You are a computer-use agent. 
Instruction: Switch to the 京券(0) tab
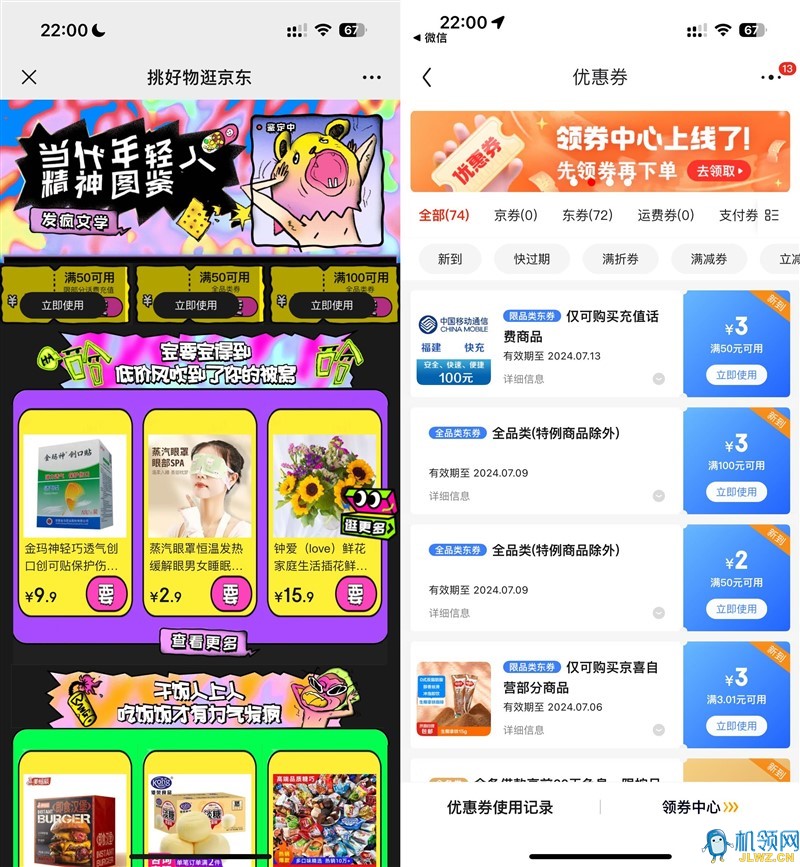(515, 215)
